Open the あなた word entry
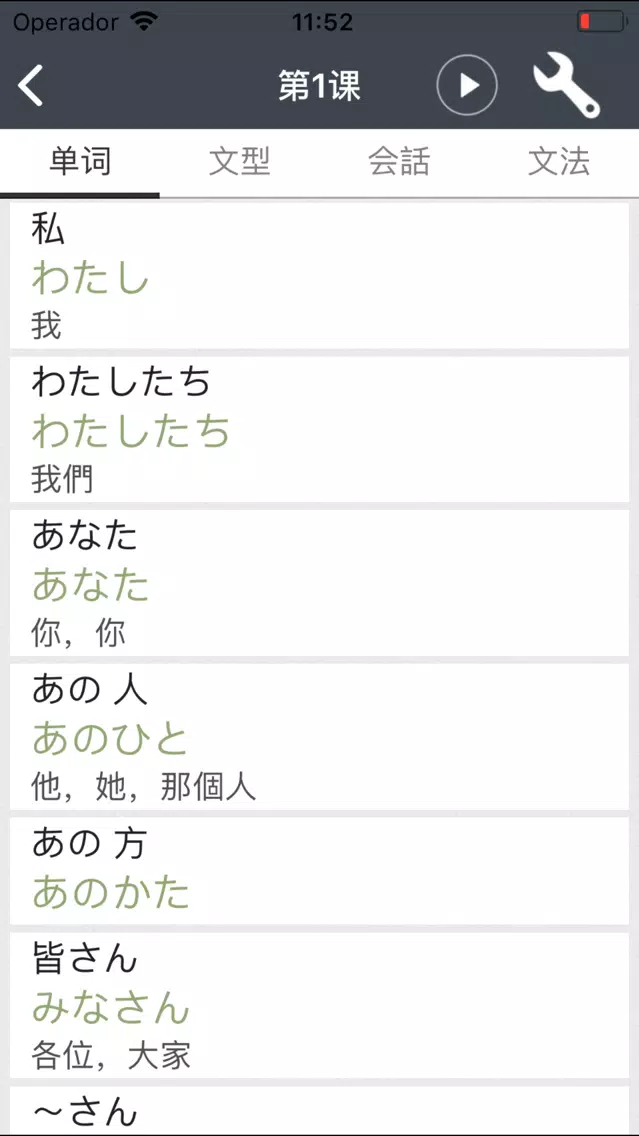 [x=319, y=582]
